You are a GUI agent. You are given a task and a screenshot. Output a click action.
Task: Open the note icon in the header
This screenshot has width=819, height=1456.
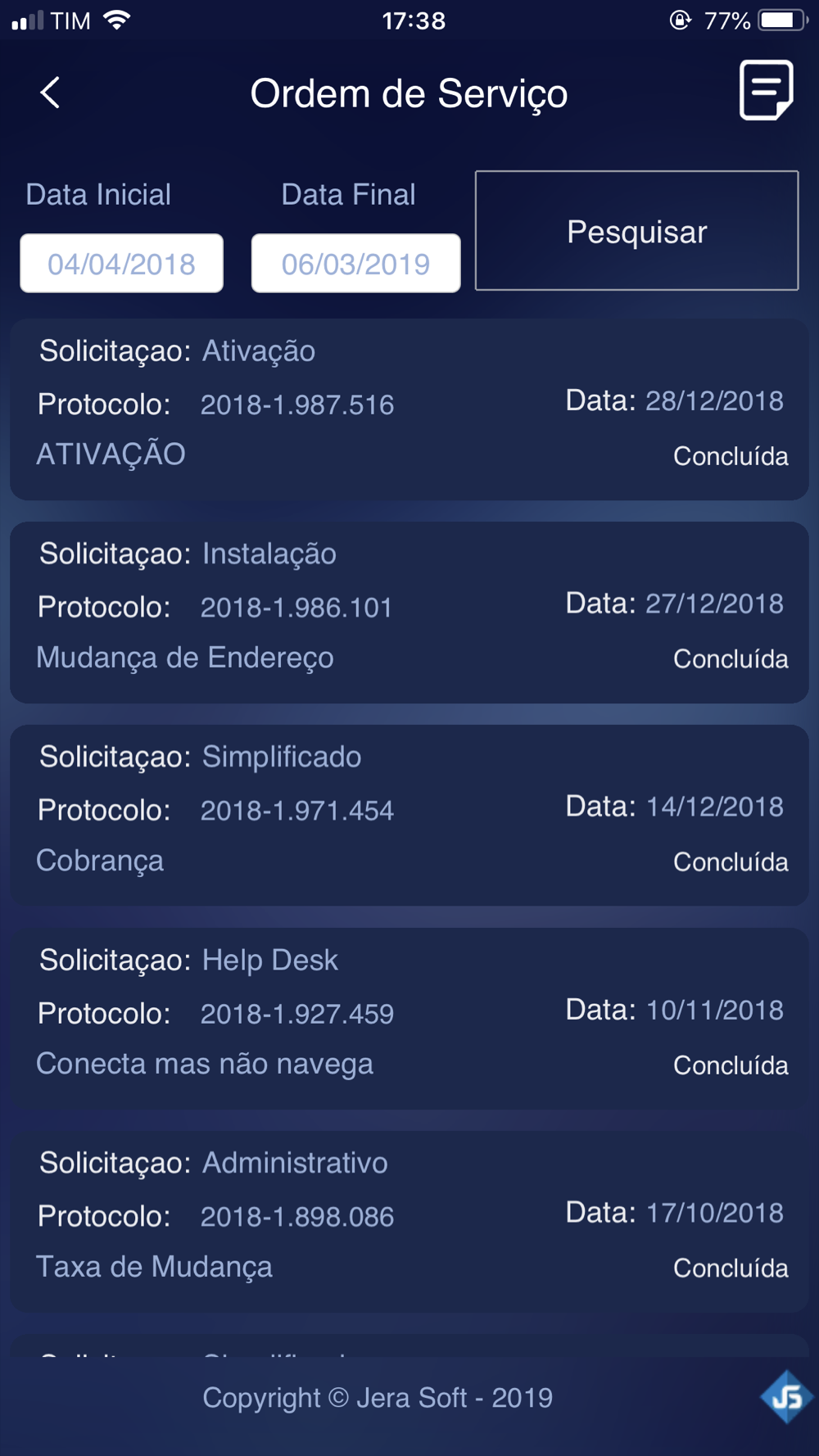(766, 90)
